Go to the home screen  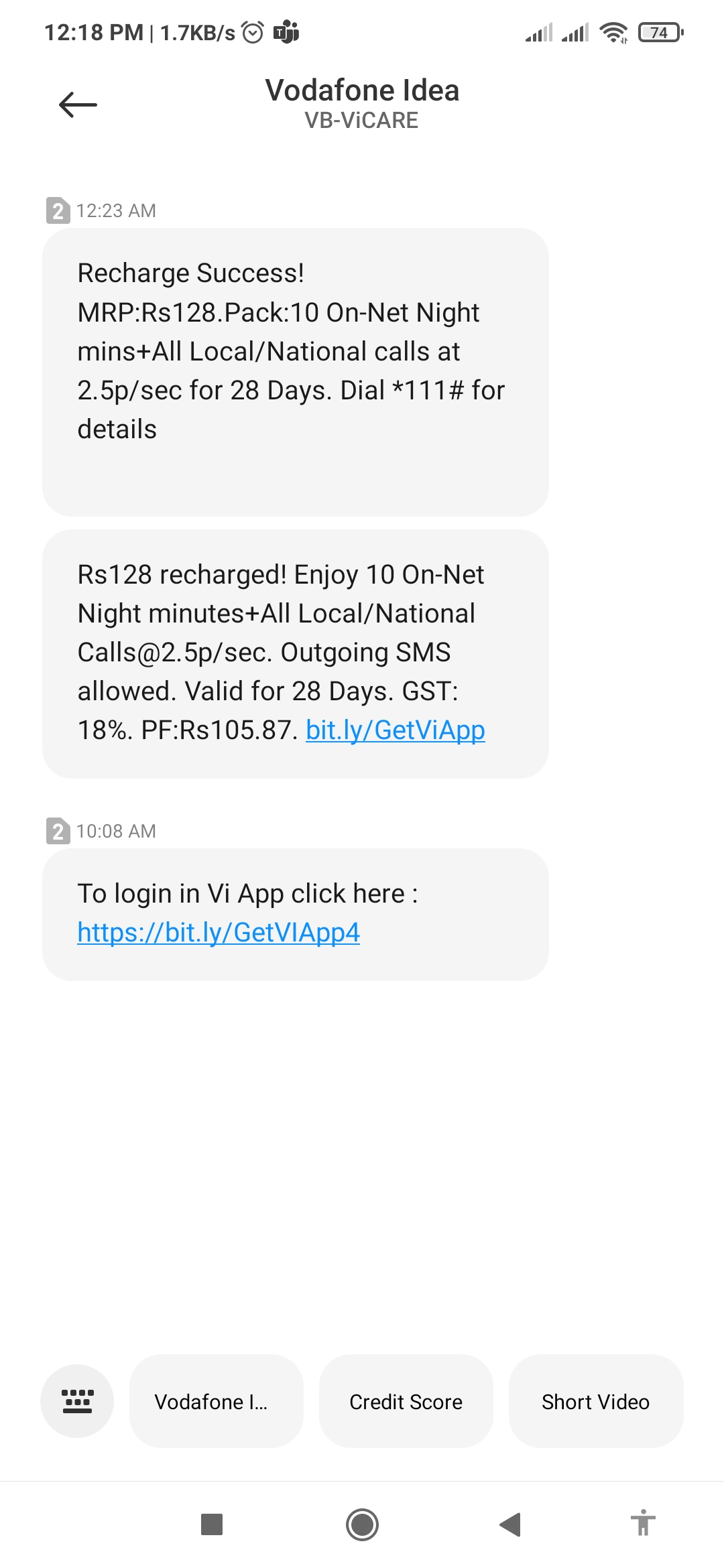[x=362, y=1524]
